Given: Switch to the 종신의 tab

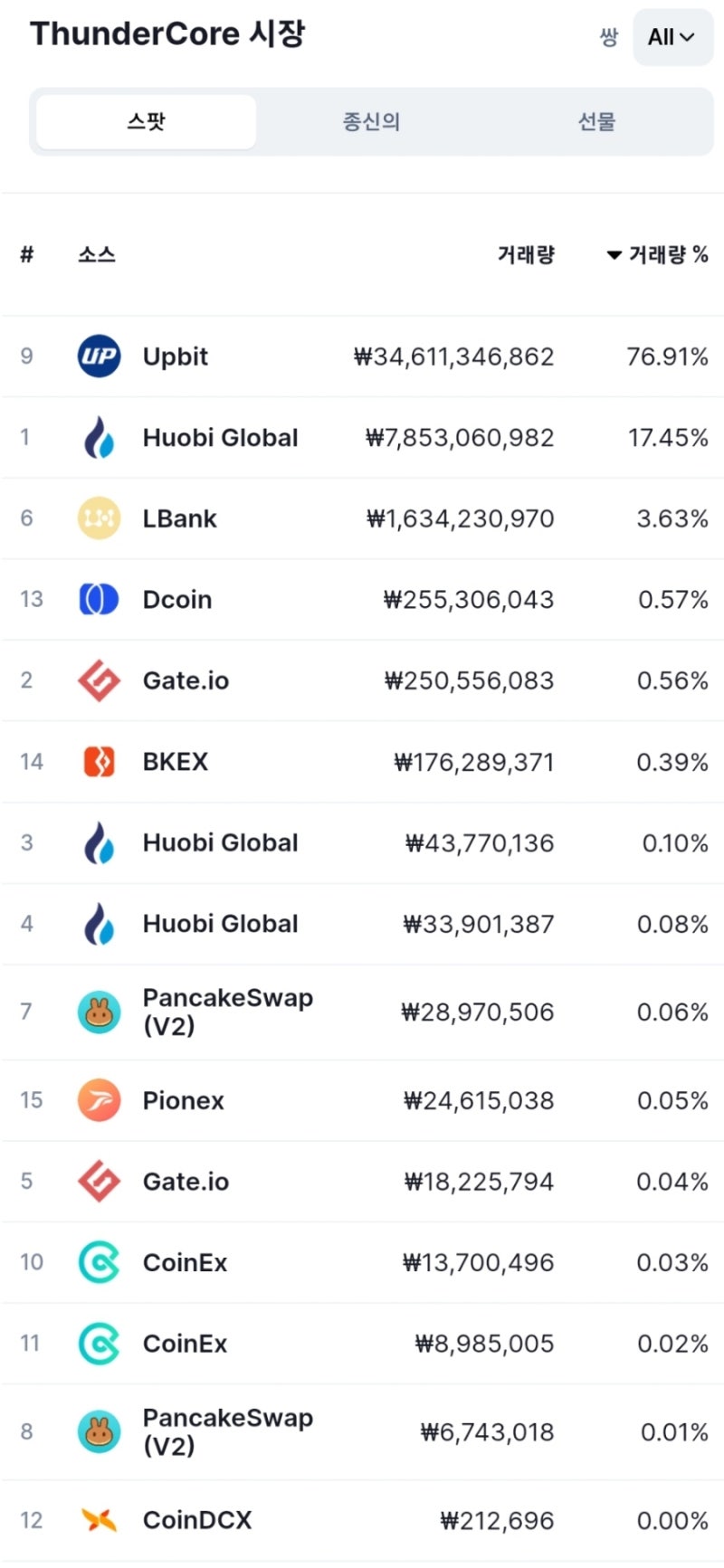Looking at the screenshot, I should (x=371, y=121).
